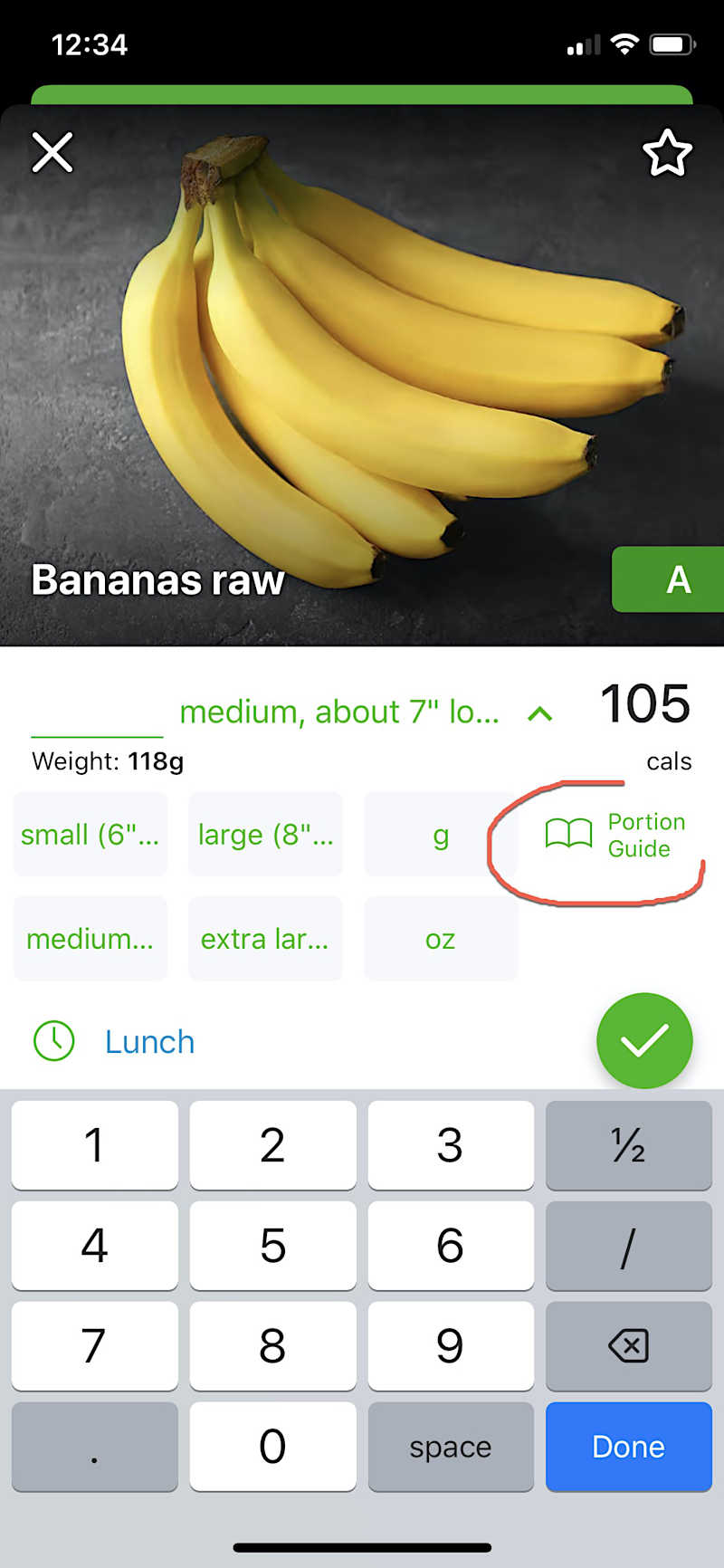This screenshot has height=1568, width=724.
Task: Select the large (8") serving chip
Action: [x=265, y=835]
